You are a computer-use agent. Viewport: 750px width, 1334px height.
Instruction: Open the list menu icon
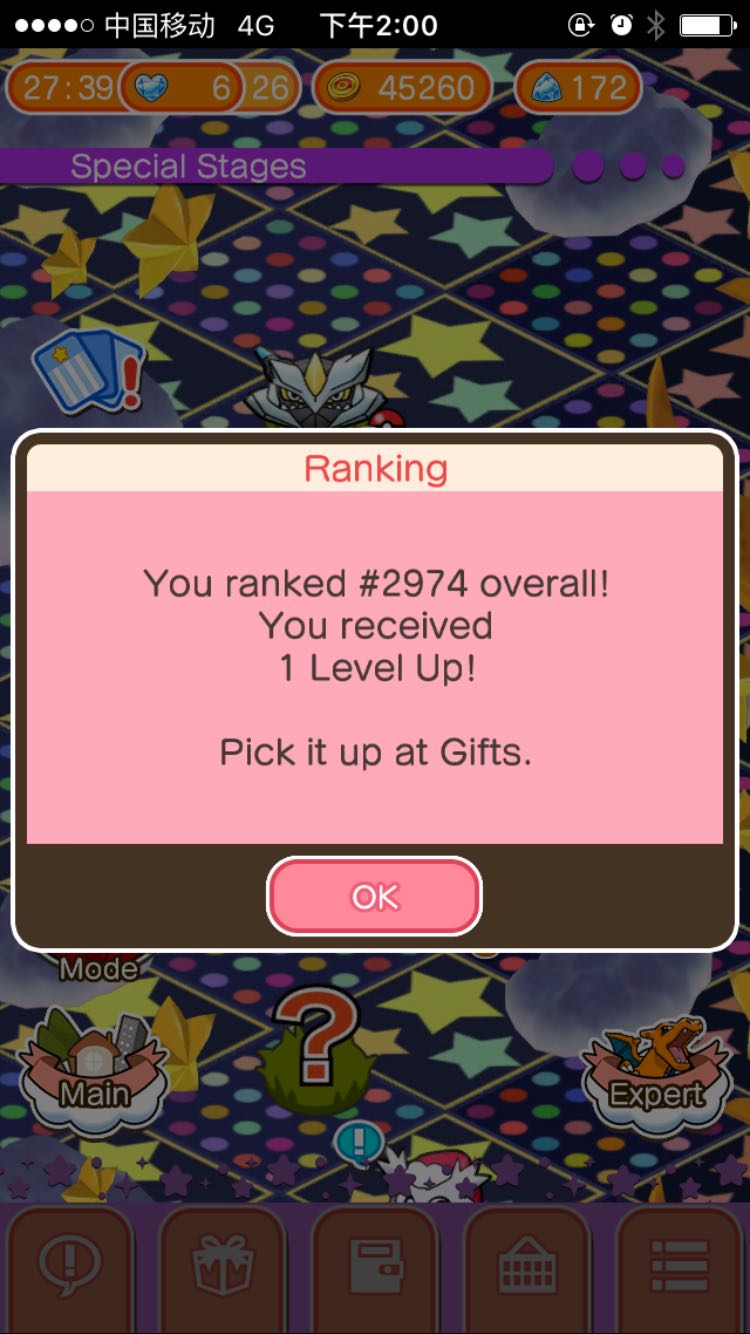[680, 1269]
